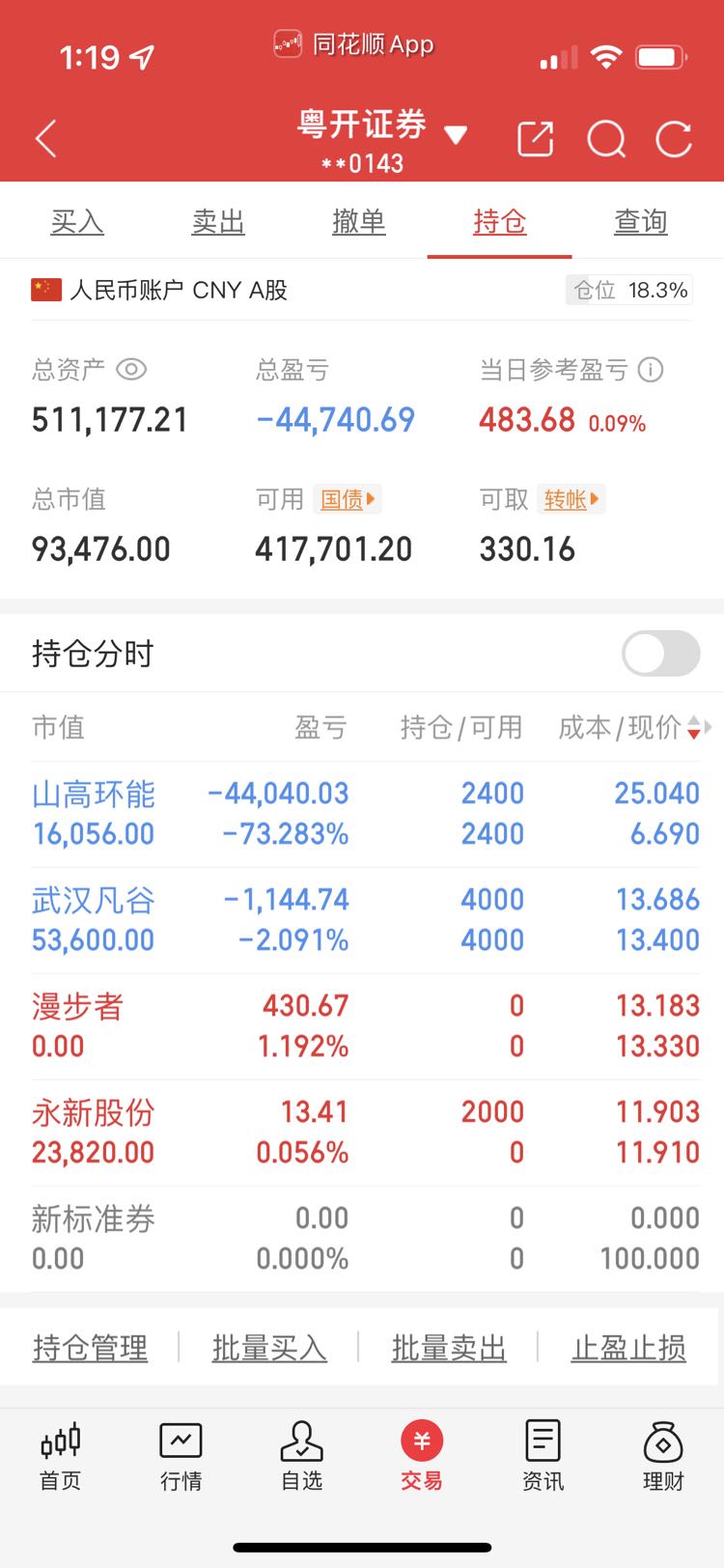Tap the 转帐 link beside 可取
724x1568 pixels.
[571, 499]
